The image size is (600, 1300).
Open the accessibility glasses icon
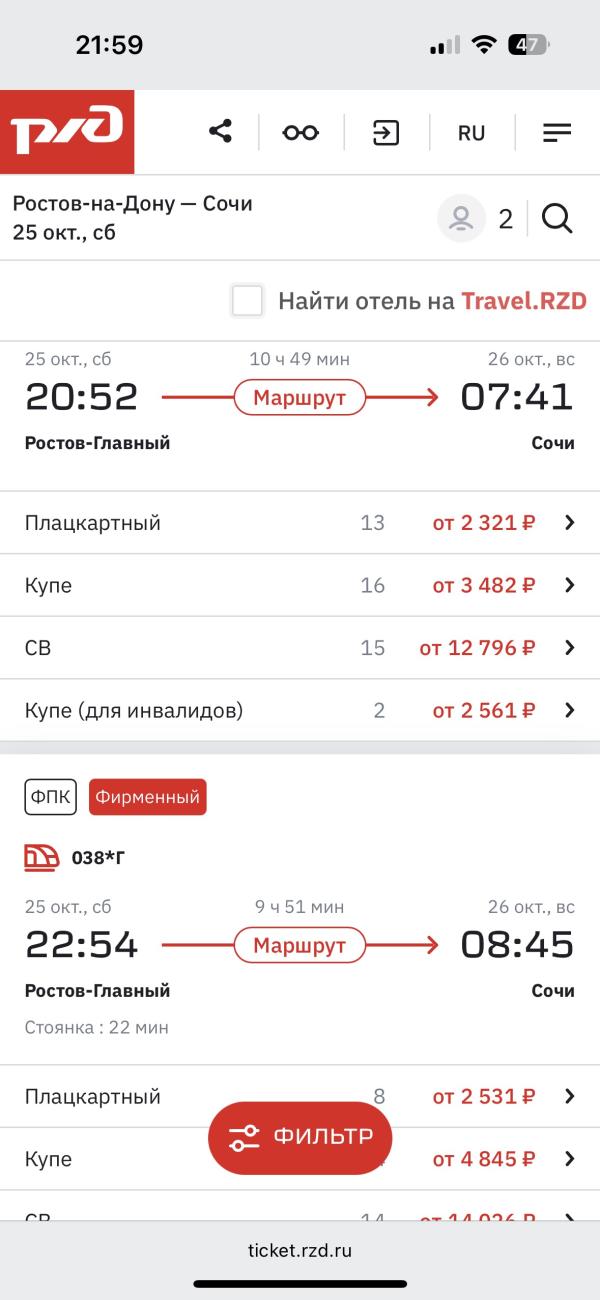300,133
